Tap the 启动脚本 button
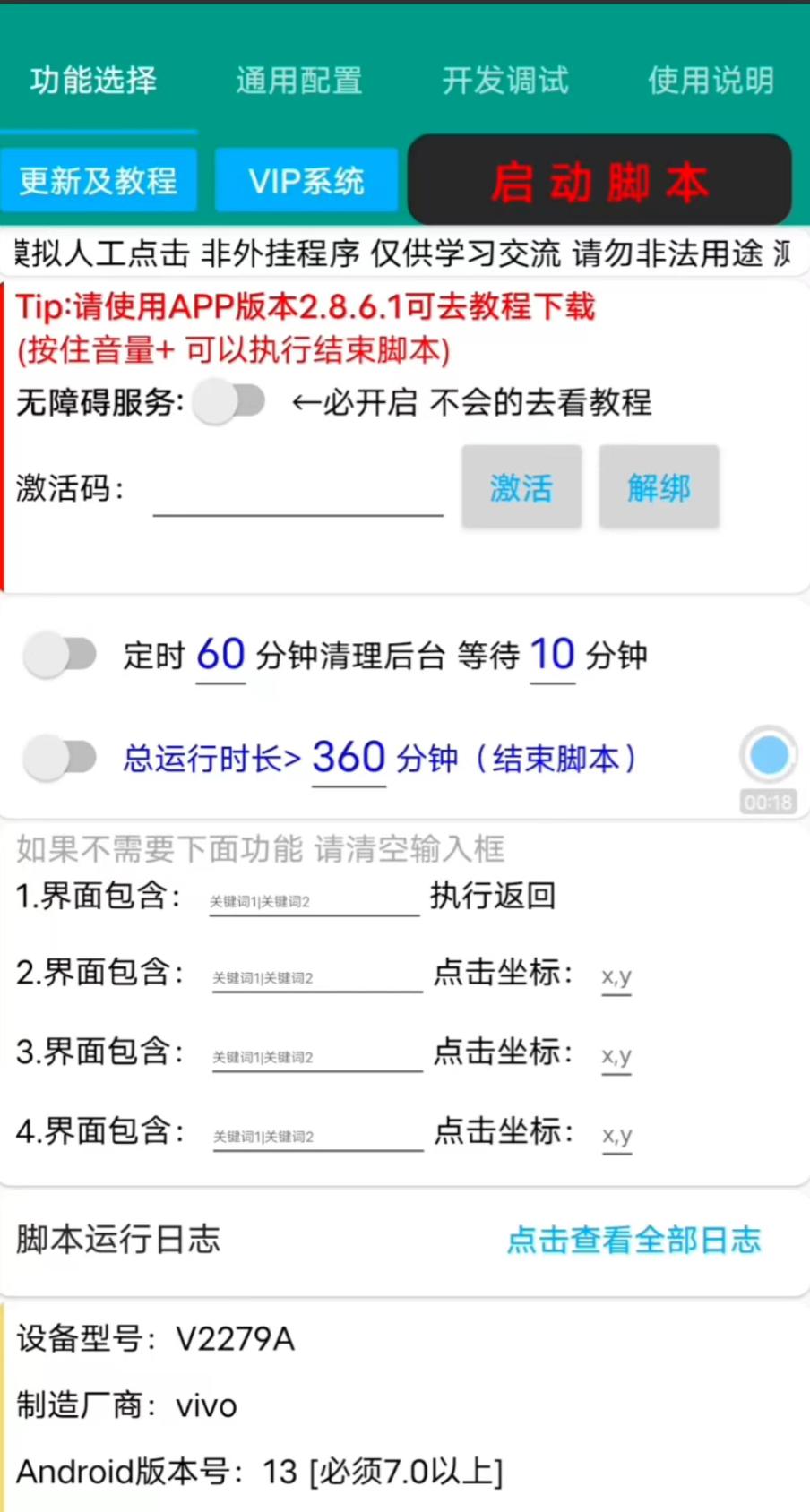The height and width of the screenshot is (1512, 810). [x=599, y=181]
